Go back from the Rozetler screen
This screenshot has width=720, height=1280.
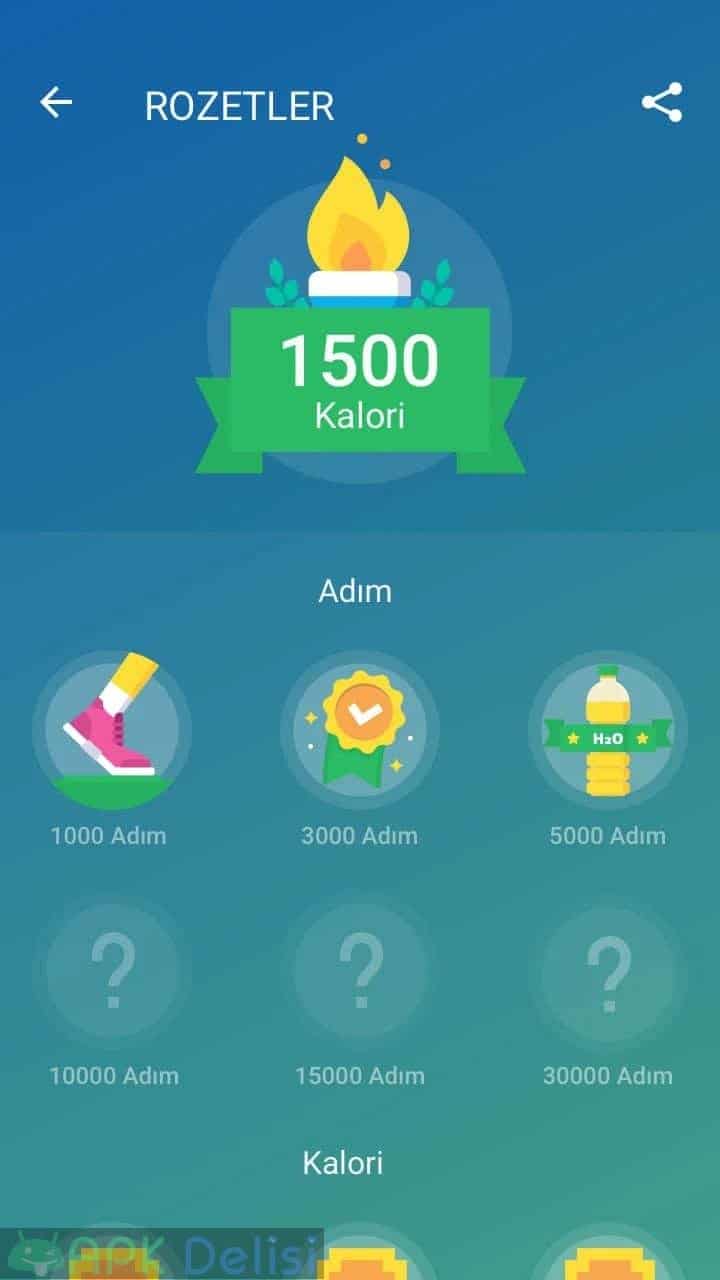click(x=56, y=102)
